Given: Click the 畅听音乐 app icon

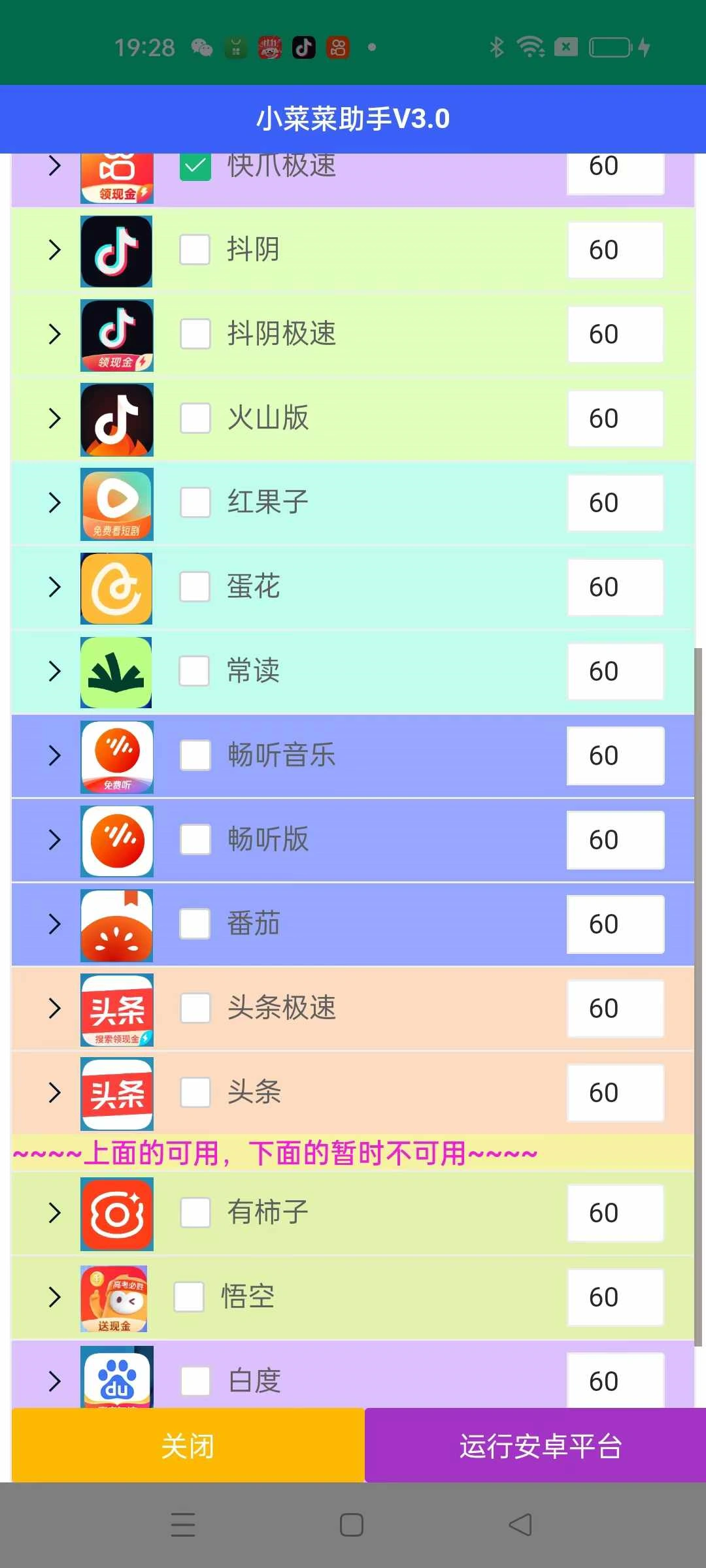Looking at the screenshot, I should coord(116,756).
